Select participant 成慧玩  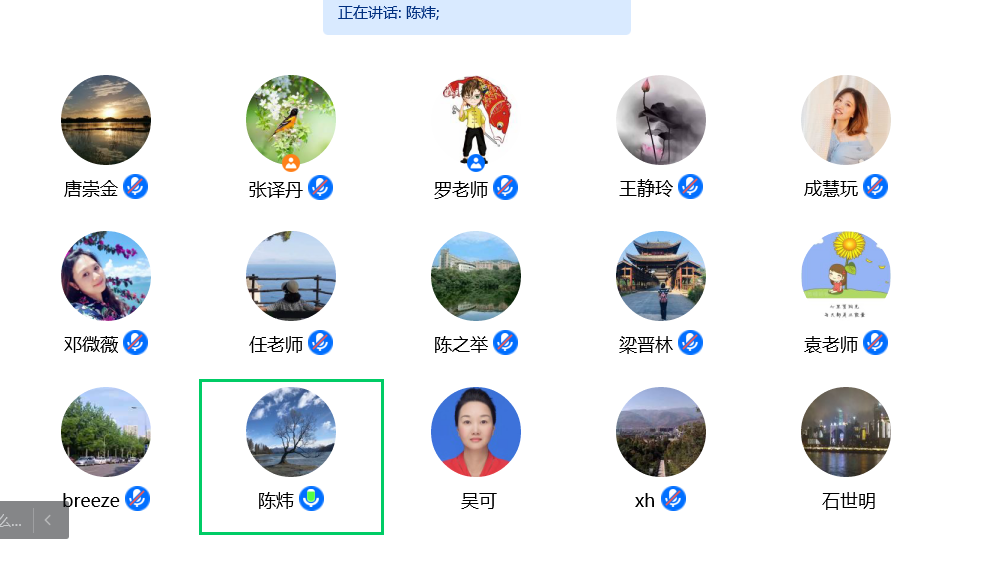pos(846,120)
